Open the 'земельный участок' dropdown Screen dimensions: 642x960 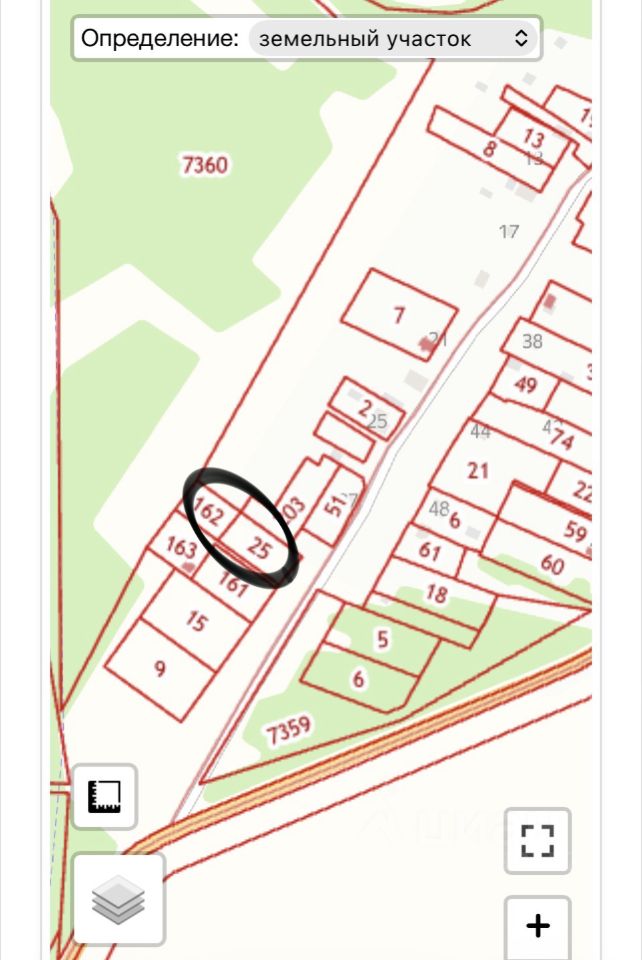[x=392, y=39]
